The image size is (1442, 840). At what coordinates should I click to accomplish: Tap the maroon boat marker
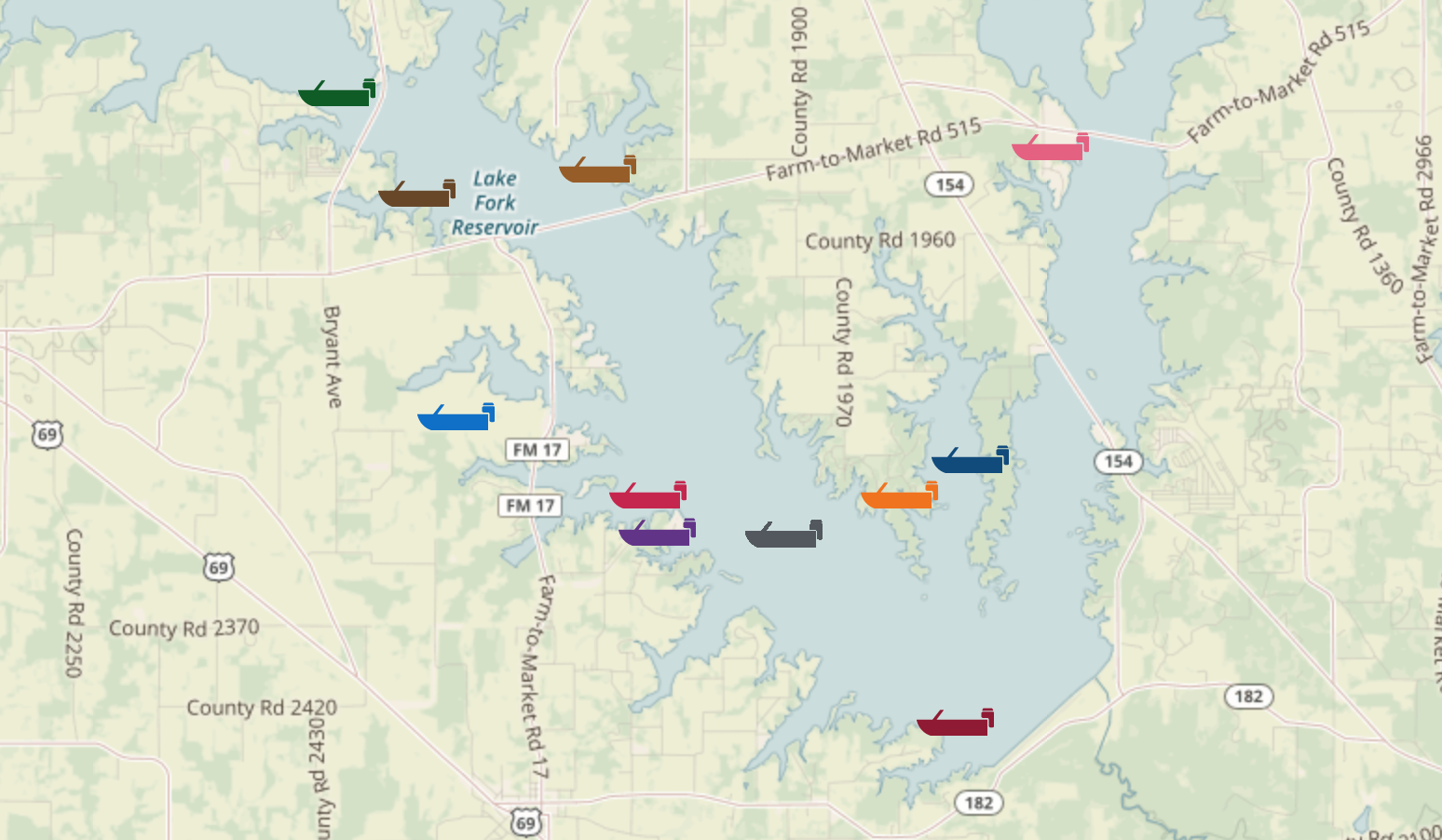[x=955, y=725]
